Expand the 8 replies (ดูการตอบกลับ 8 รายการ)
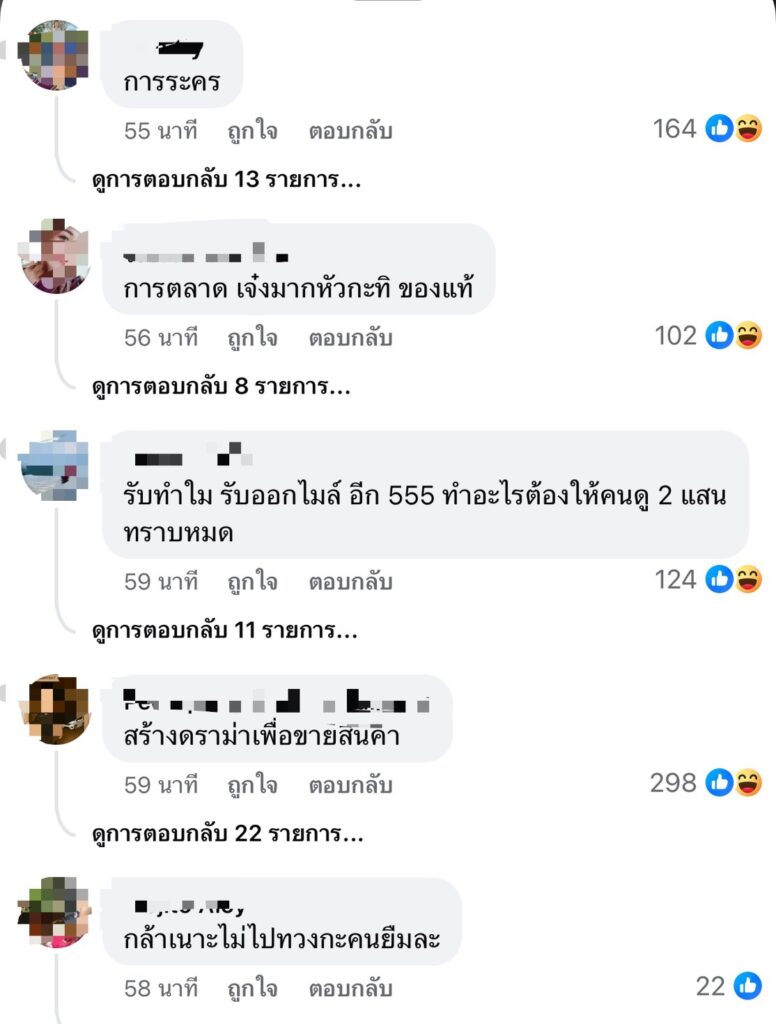This screenshot has width=776, height=1024. coord(221,387)
